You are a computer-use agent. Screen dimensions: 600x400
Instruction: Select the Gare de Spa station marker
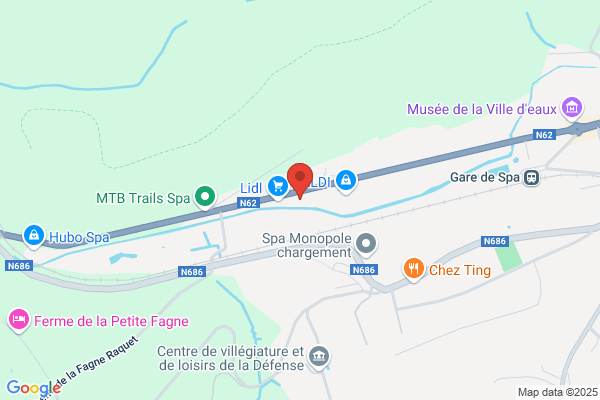532,178
